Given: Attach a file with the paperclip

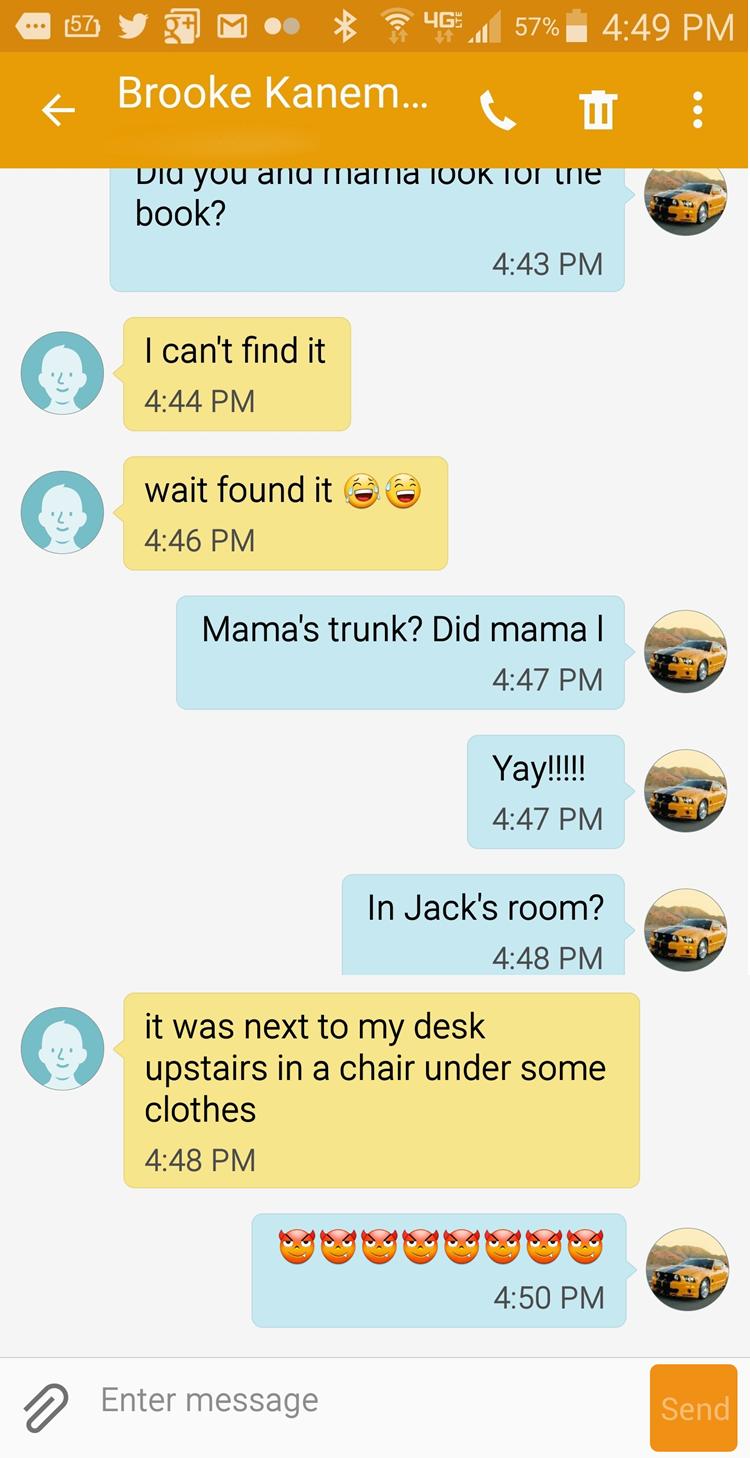Looking at the screenshot, I should tap(45, 1406).
